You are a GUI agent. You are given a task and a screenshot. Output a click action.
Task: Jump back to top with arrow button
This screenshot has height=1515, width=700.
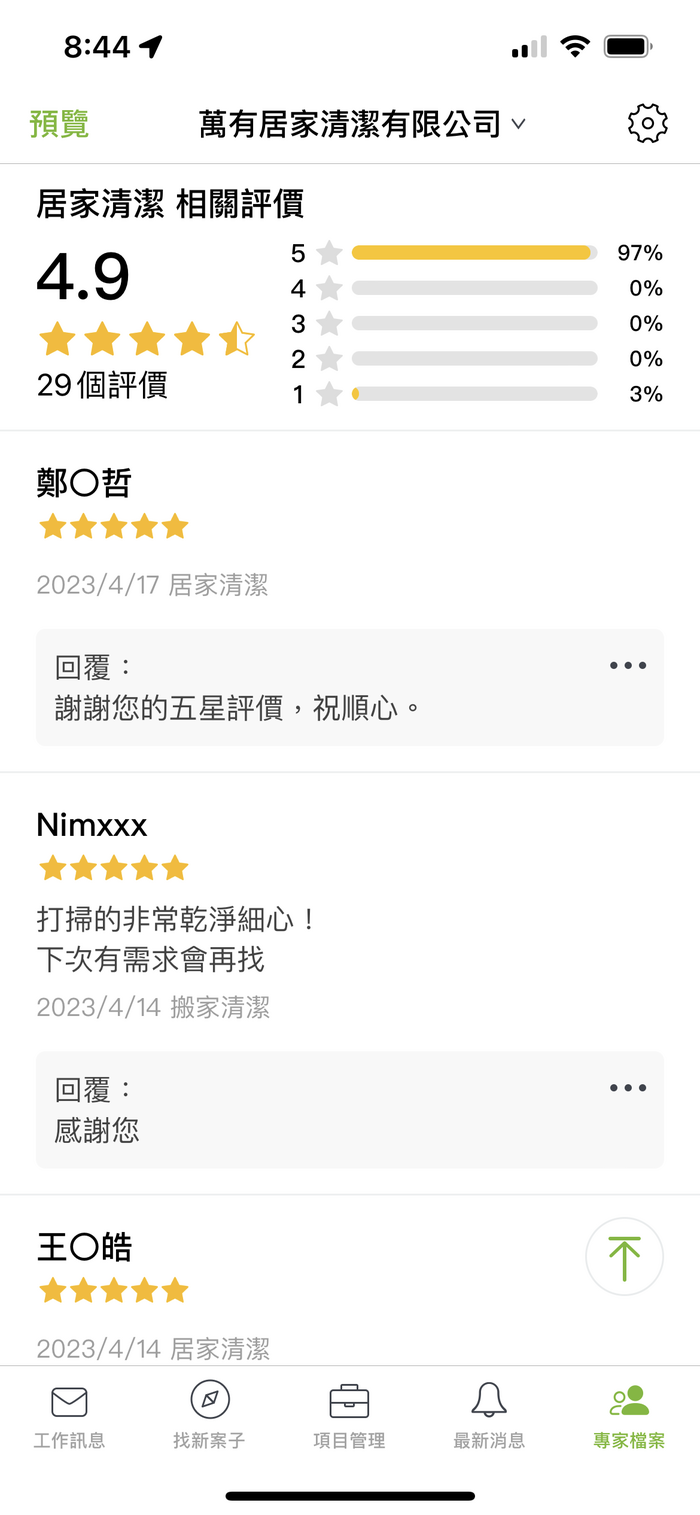pyautogui.click(x=624, y=1256)
